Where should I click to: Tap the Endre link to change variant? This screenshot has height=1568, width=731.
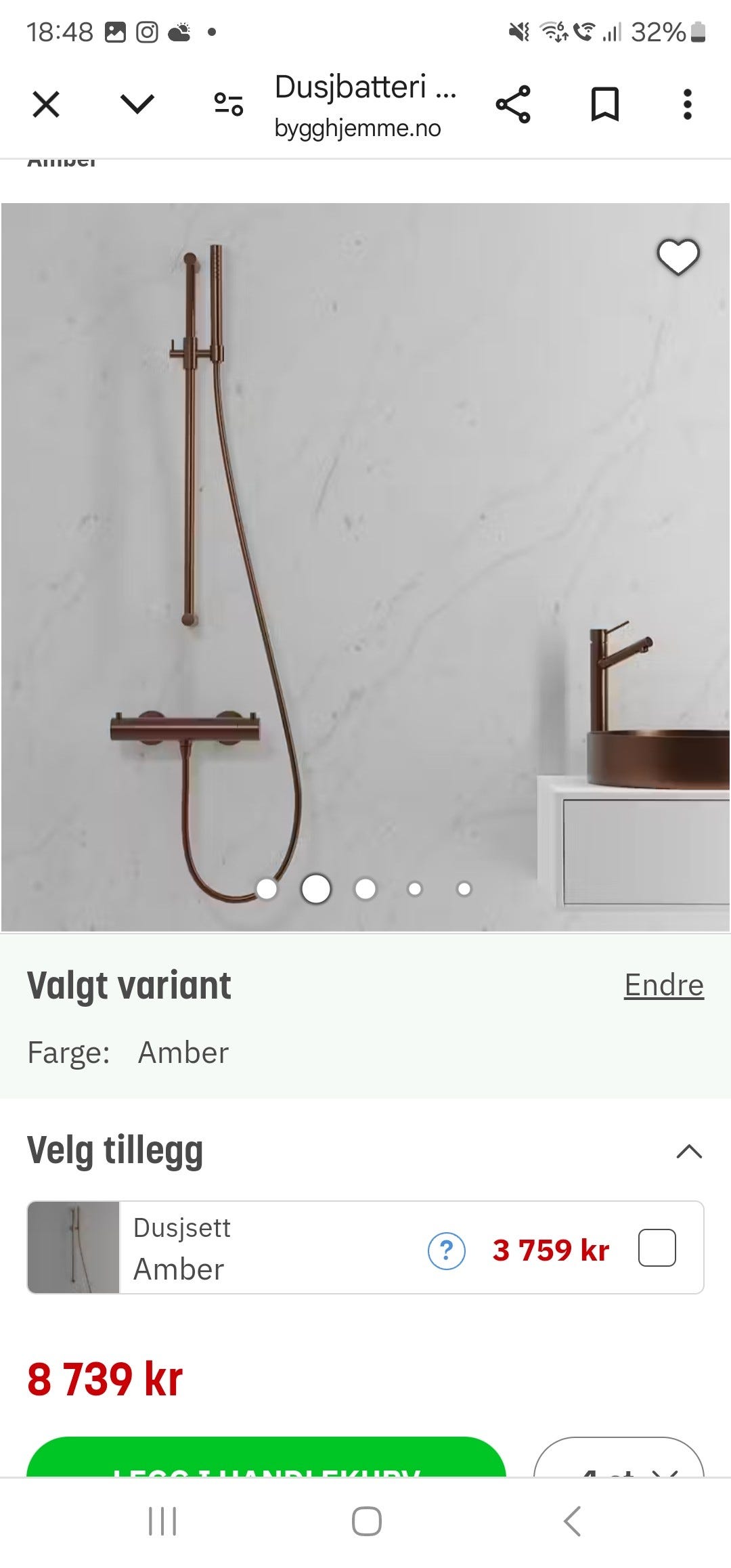point(663,985)
